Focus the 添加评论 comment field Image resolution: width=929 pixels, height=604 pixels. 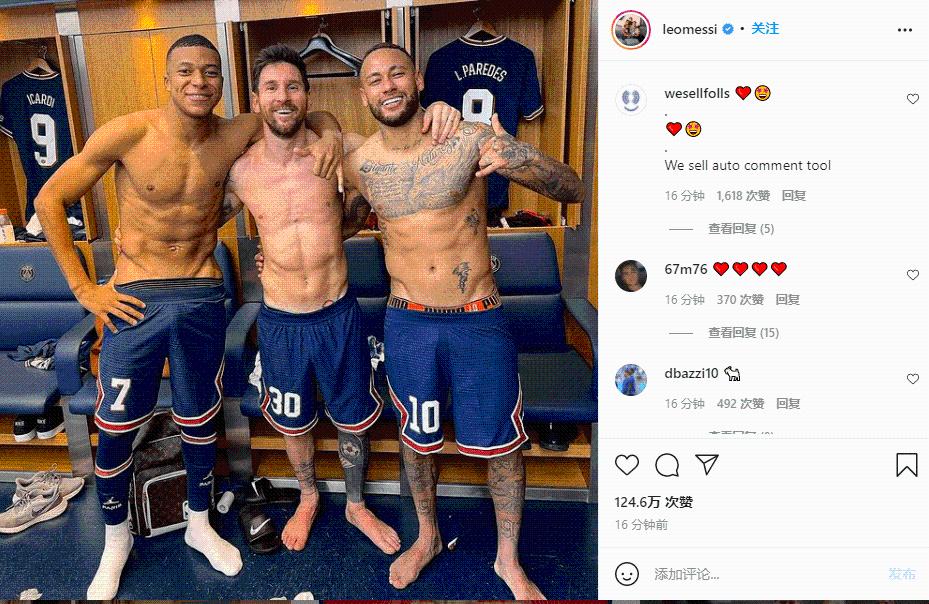(760, 574)
